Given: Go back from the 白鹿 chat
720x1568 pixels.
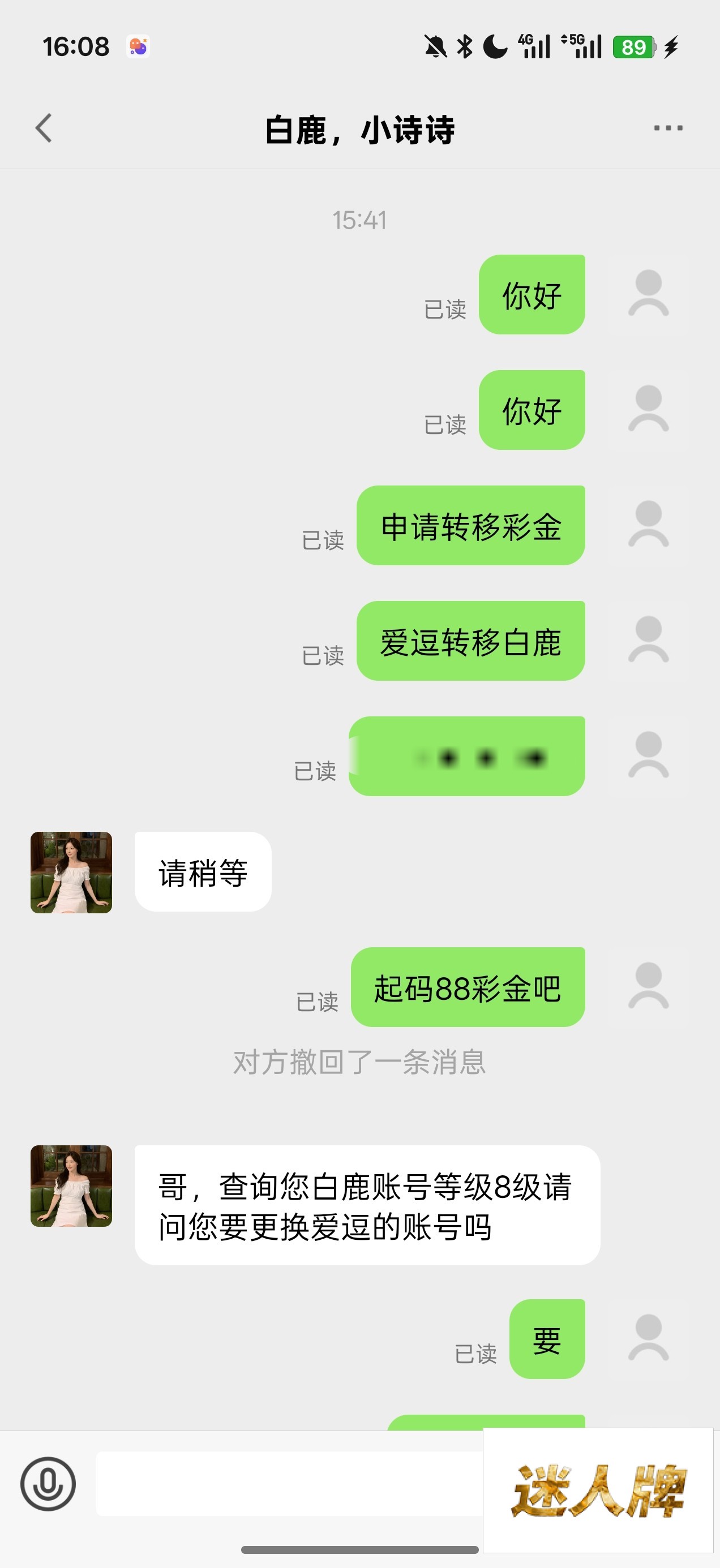Looking at the screenshot, I should click(x=44, y=128).
